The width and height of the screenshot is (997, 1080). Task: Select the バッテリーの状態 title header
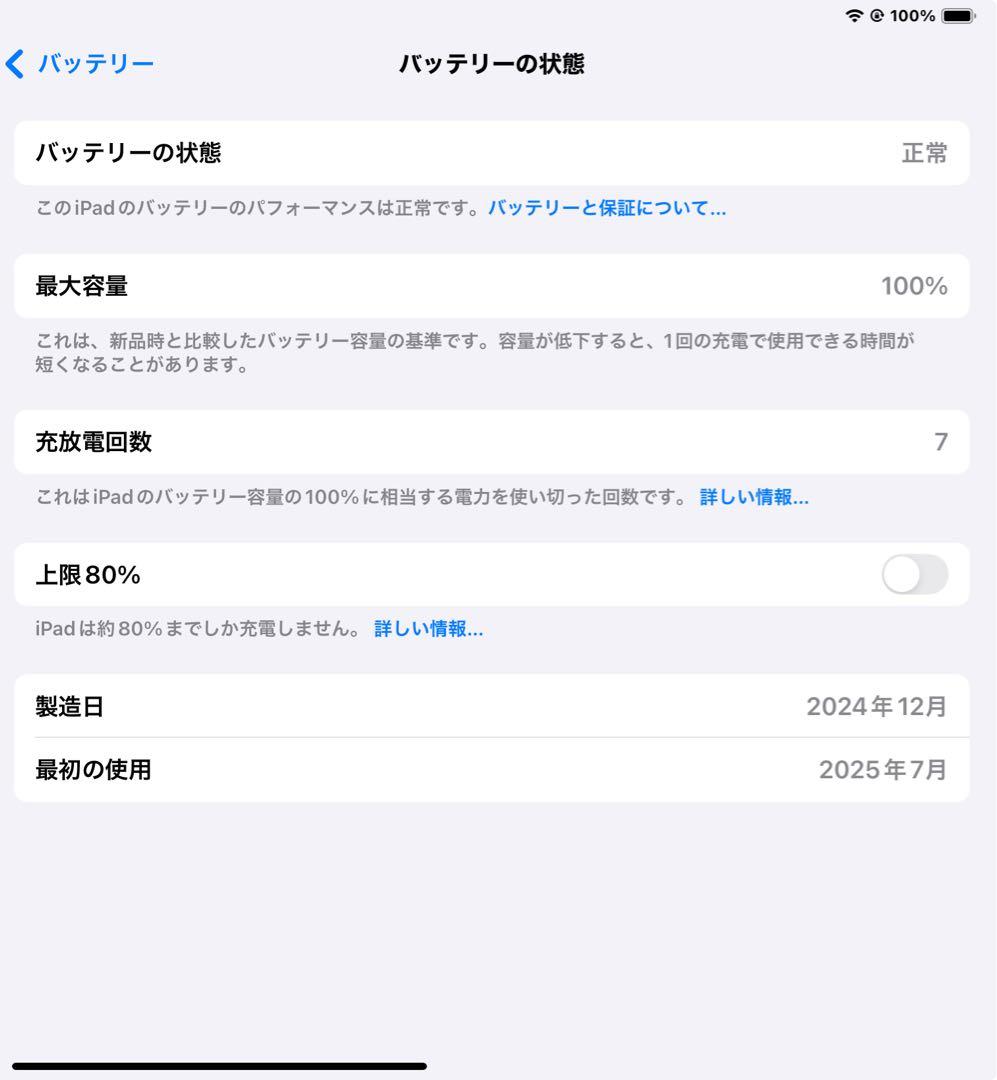[x=491, y=63]
